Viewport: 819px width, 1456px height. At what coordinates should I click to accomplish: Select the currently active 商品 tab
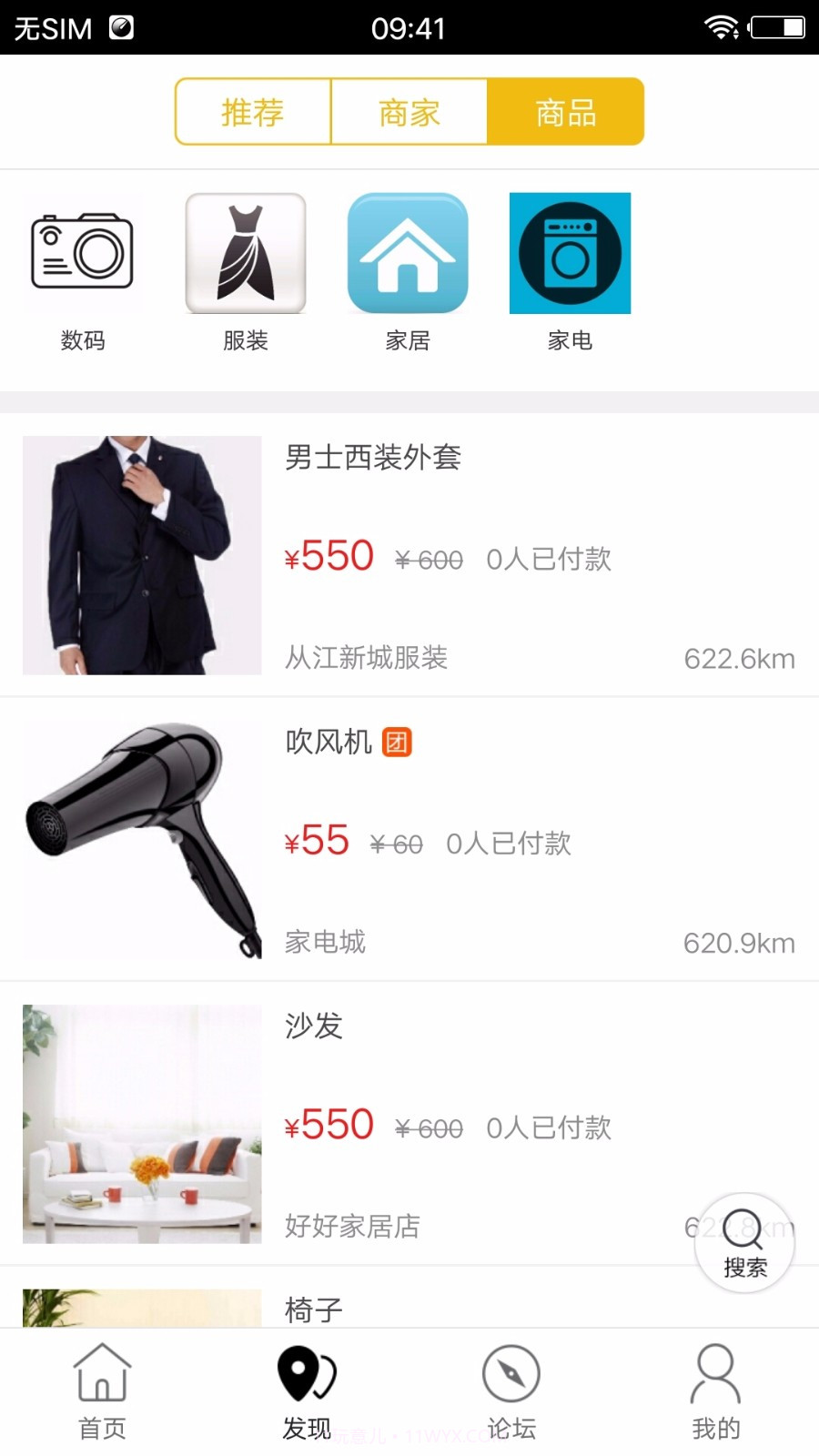click(566, 112)
